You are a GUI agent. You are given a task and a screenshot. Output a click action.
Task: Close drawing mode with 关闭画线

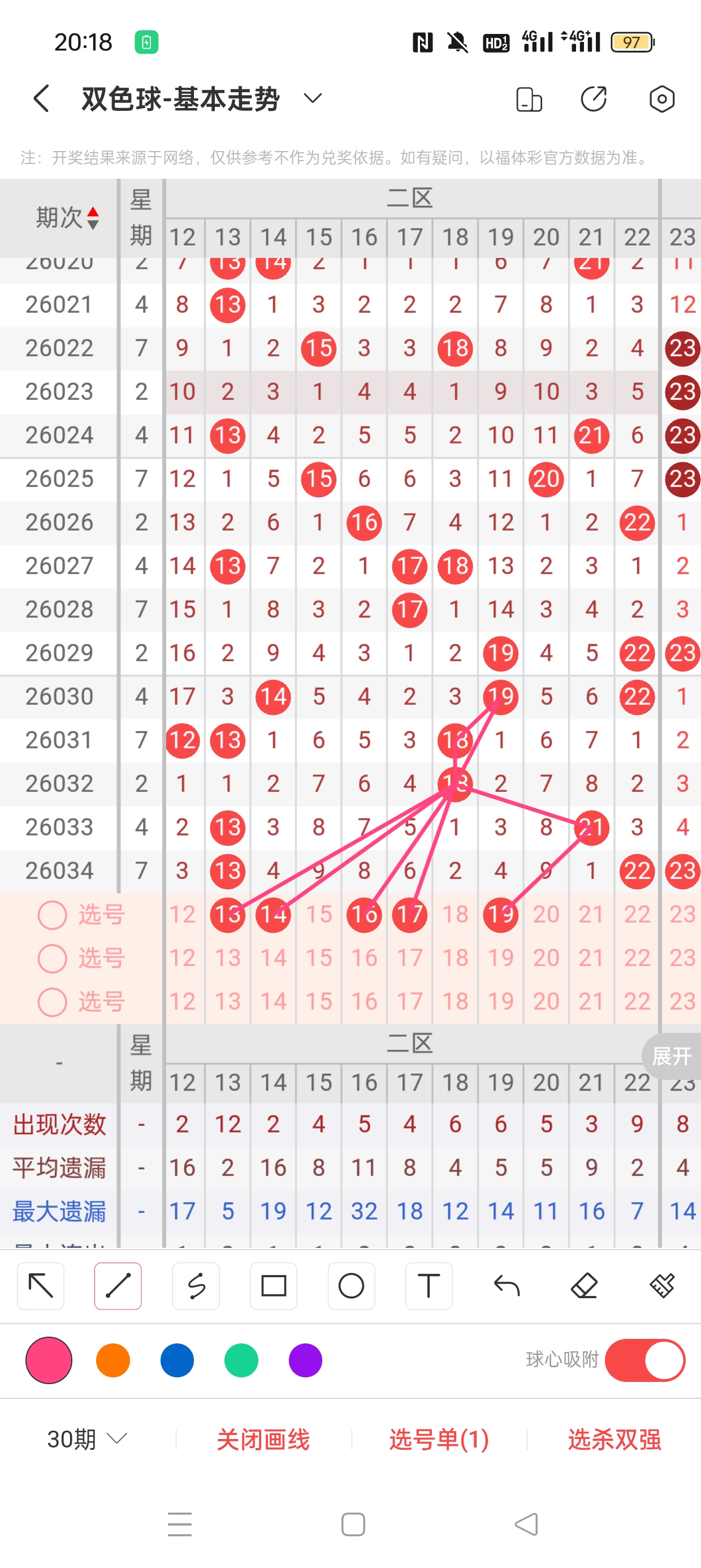tap(263, 1439)
